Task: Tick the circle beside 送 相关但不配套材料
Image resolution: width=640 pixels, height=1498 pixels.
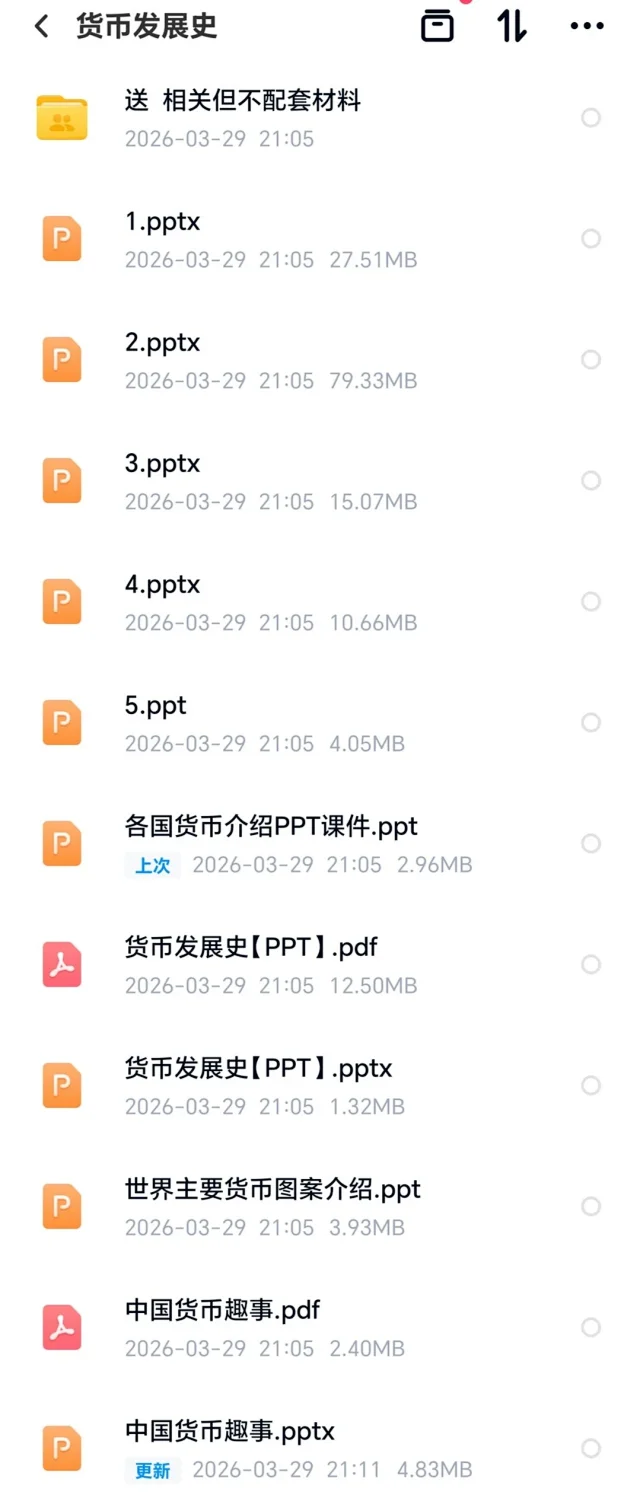Action: tap(591, 118)
